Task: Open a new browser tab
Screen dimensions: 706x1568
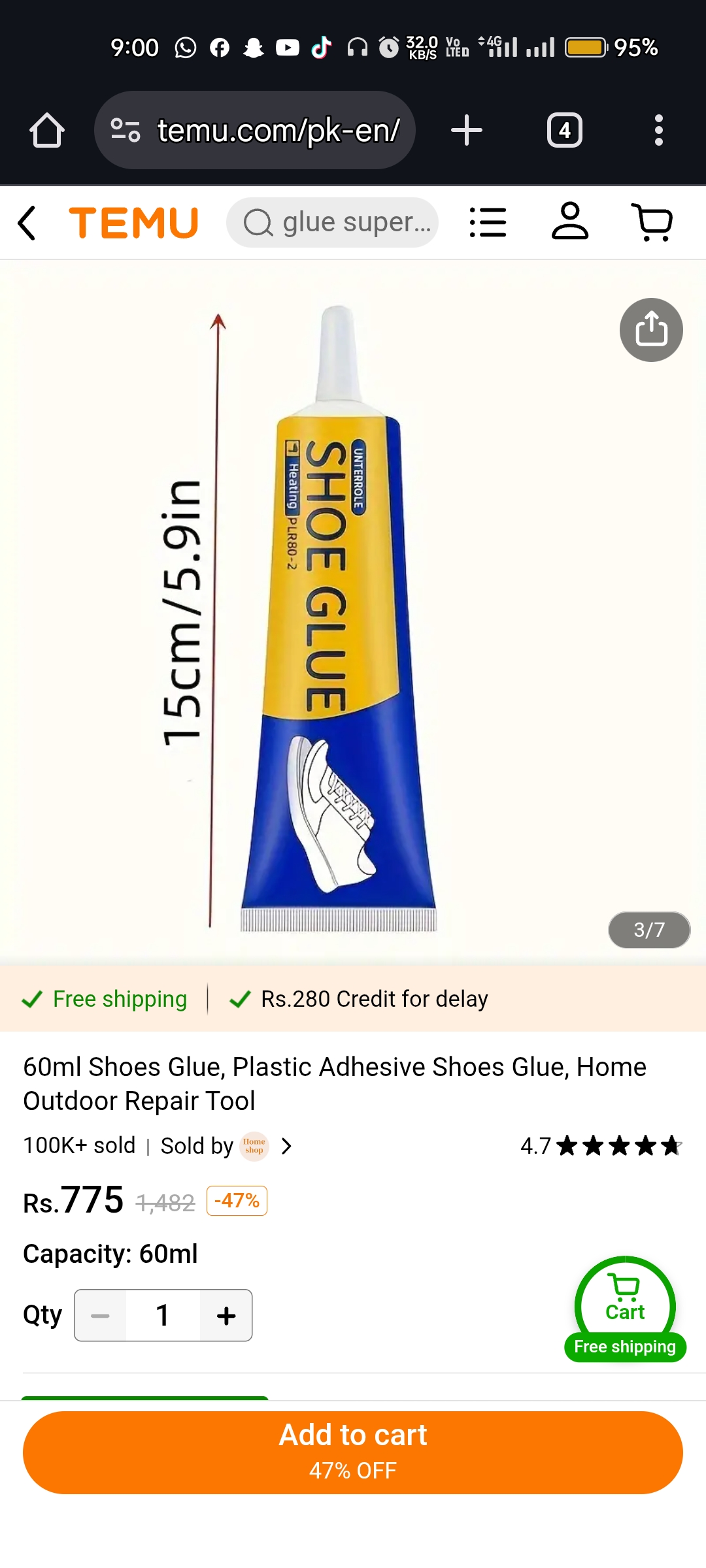Action: click(467, 130)
